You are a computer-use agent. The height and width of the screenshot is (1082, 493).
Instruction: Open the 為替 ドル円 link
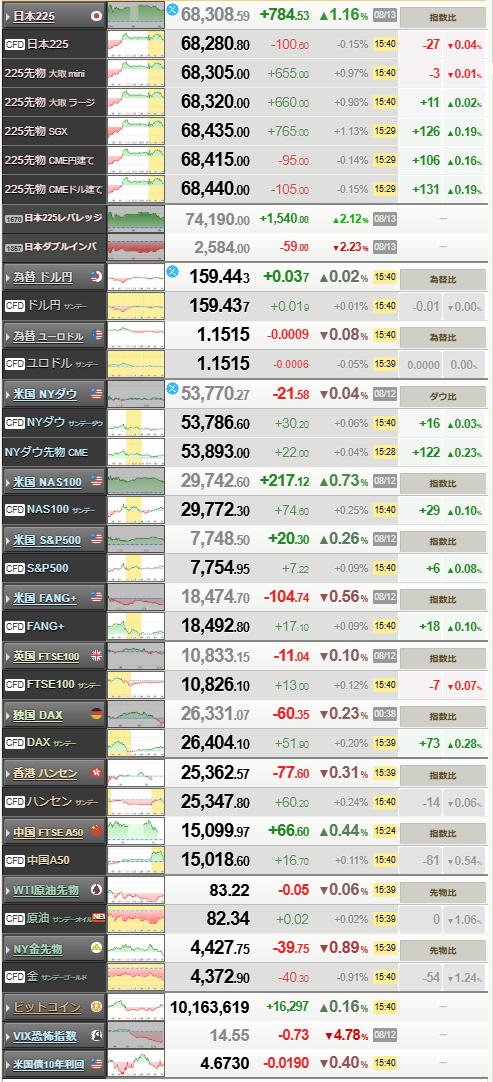pyautogui.click(x=45, y=277)
